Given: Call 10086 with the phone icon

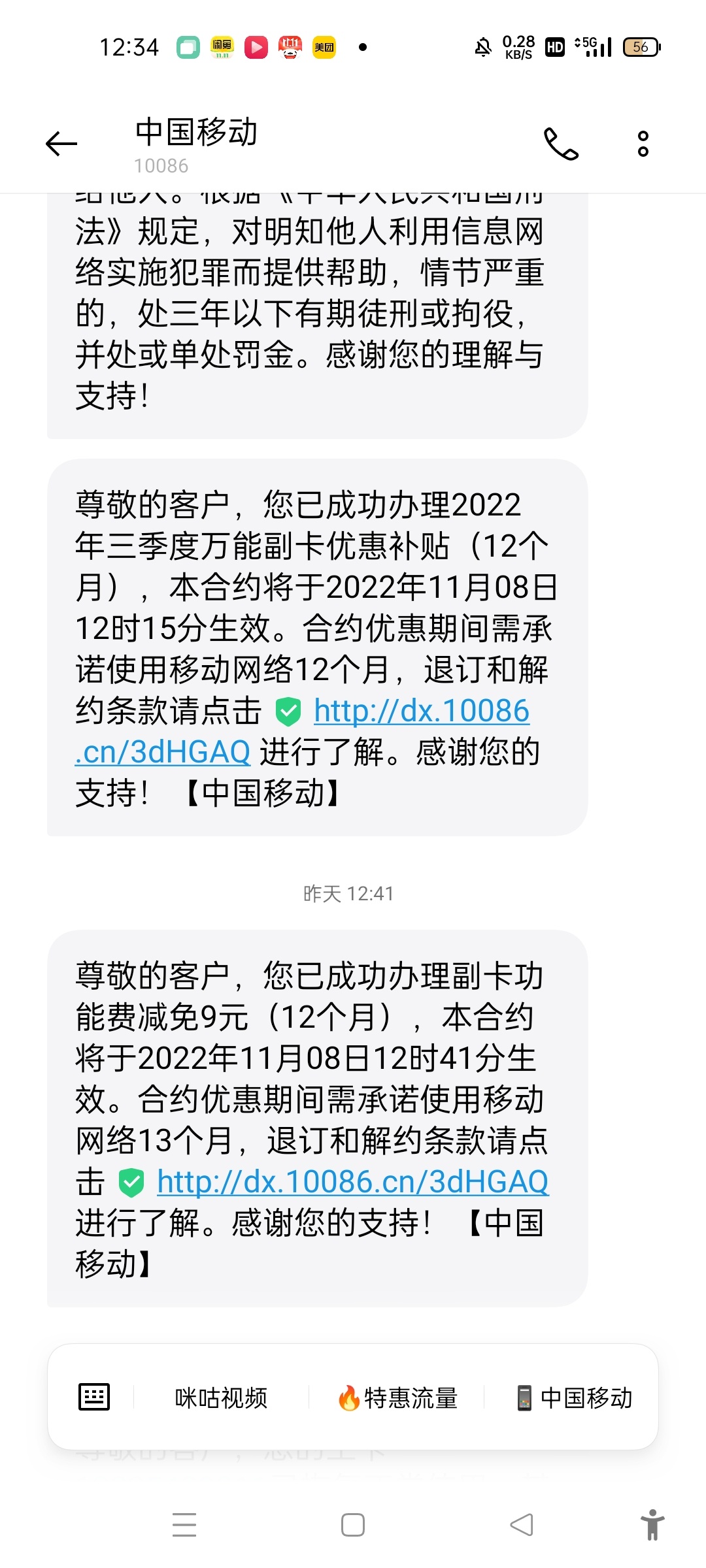Looking at the screenshot, I should click(561, 144).
